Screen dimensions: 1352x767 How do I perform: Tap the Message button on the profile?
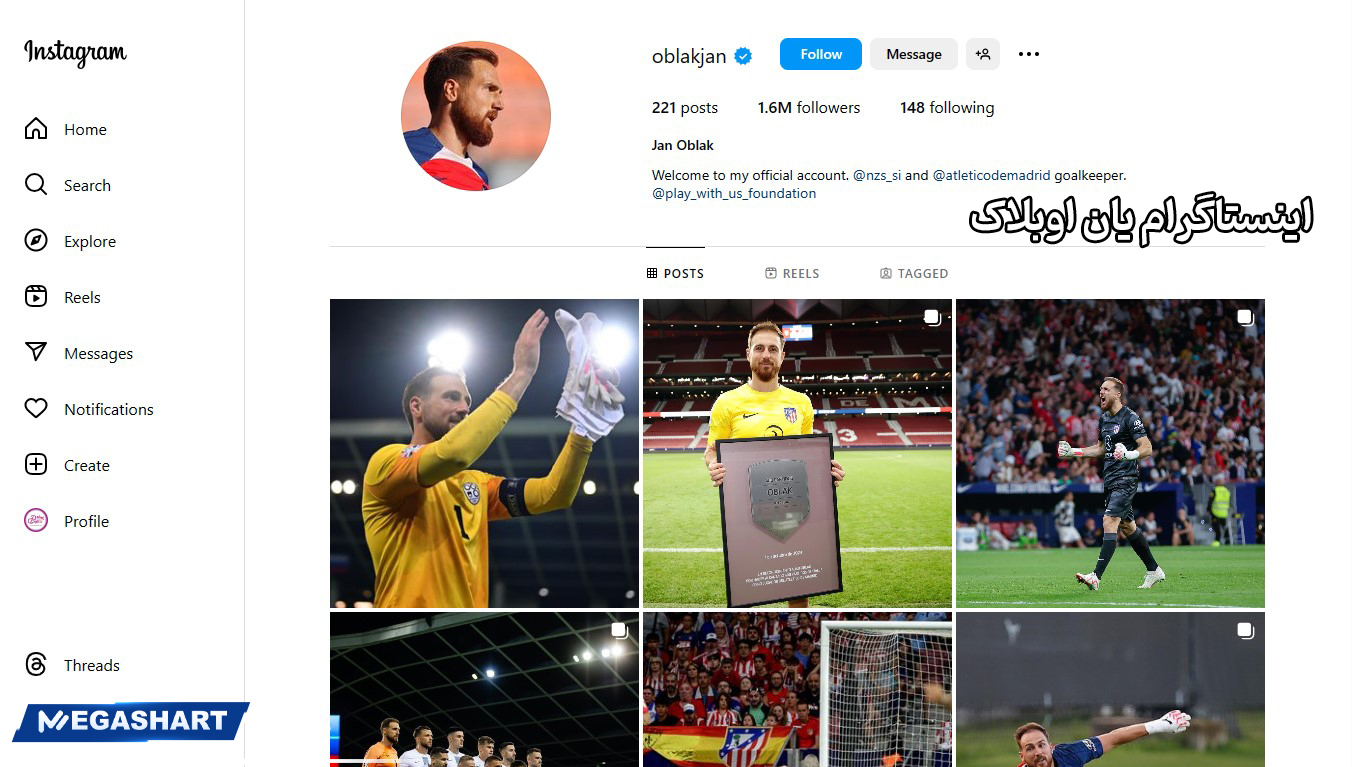tap(913, 54)
